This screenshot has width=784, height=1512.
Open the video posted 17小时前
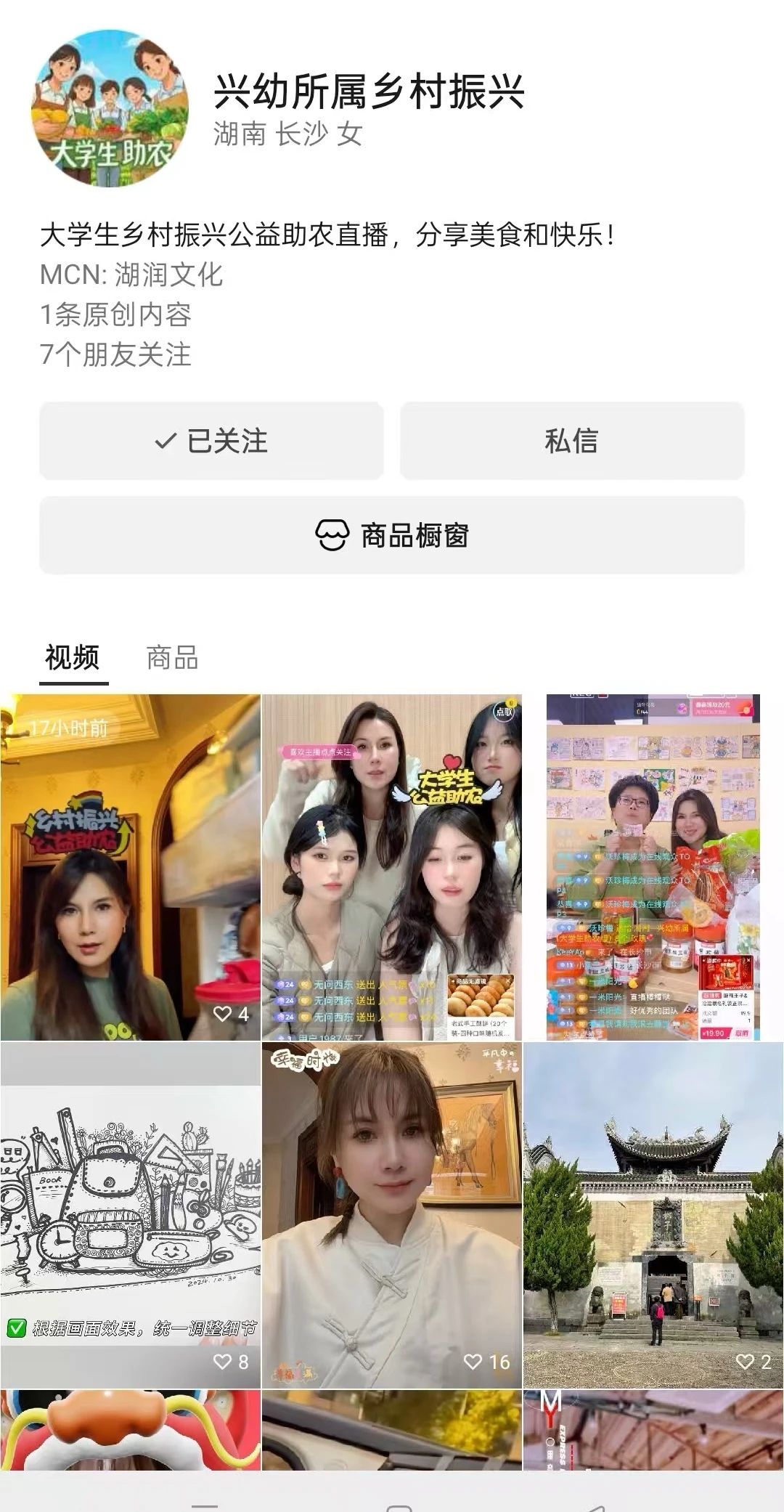pyautogui.click(x=131, y=867)
